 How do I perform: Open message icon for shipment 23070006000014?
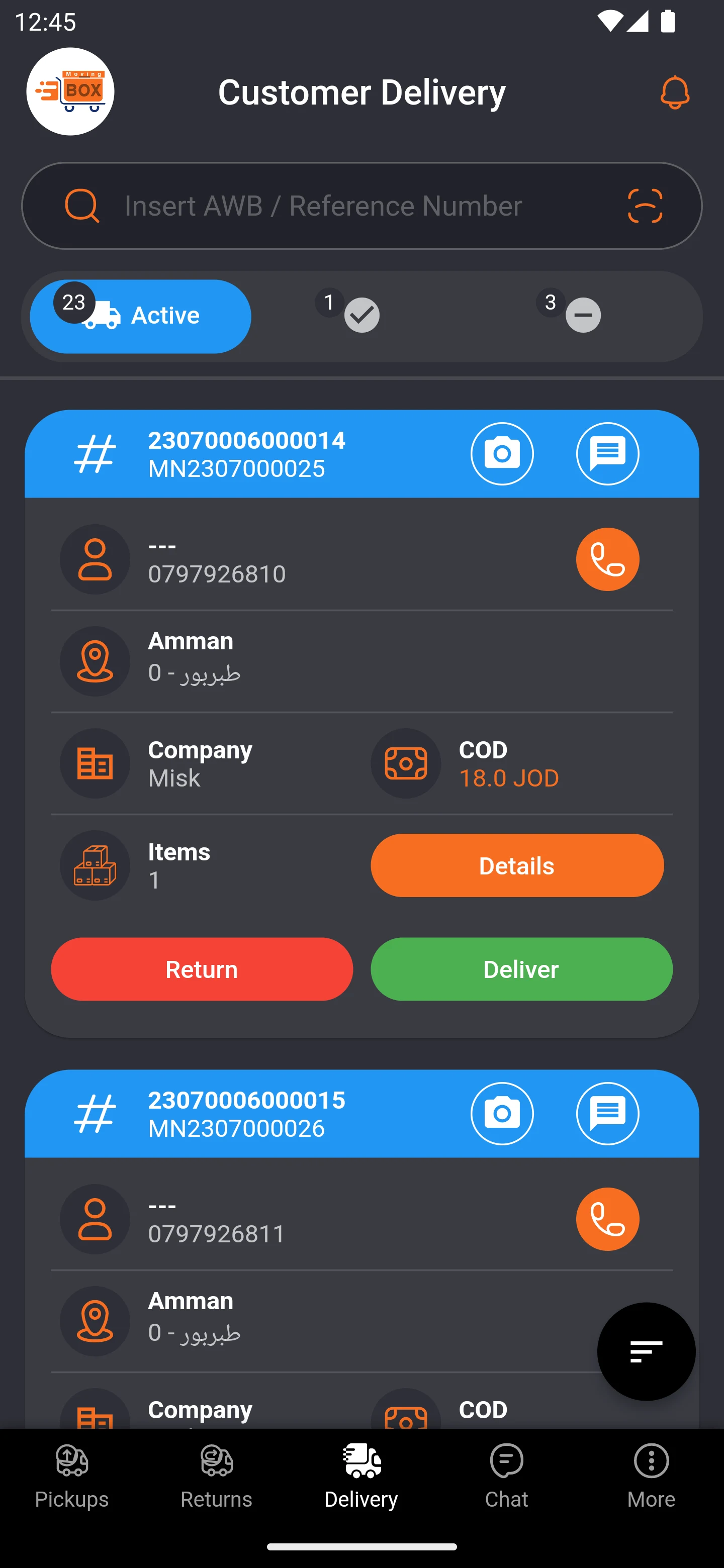pos(607,453)
